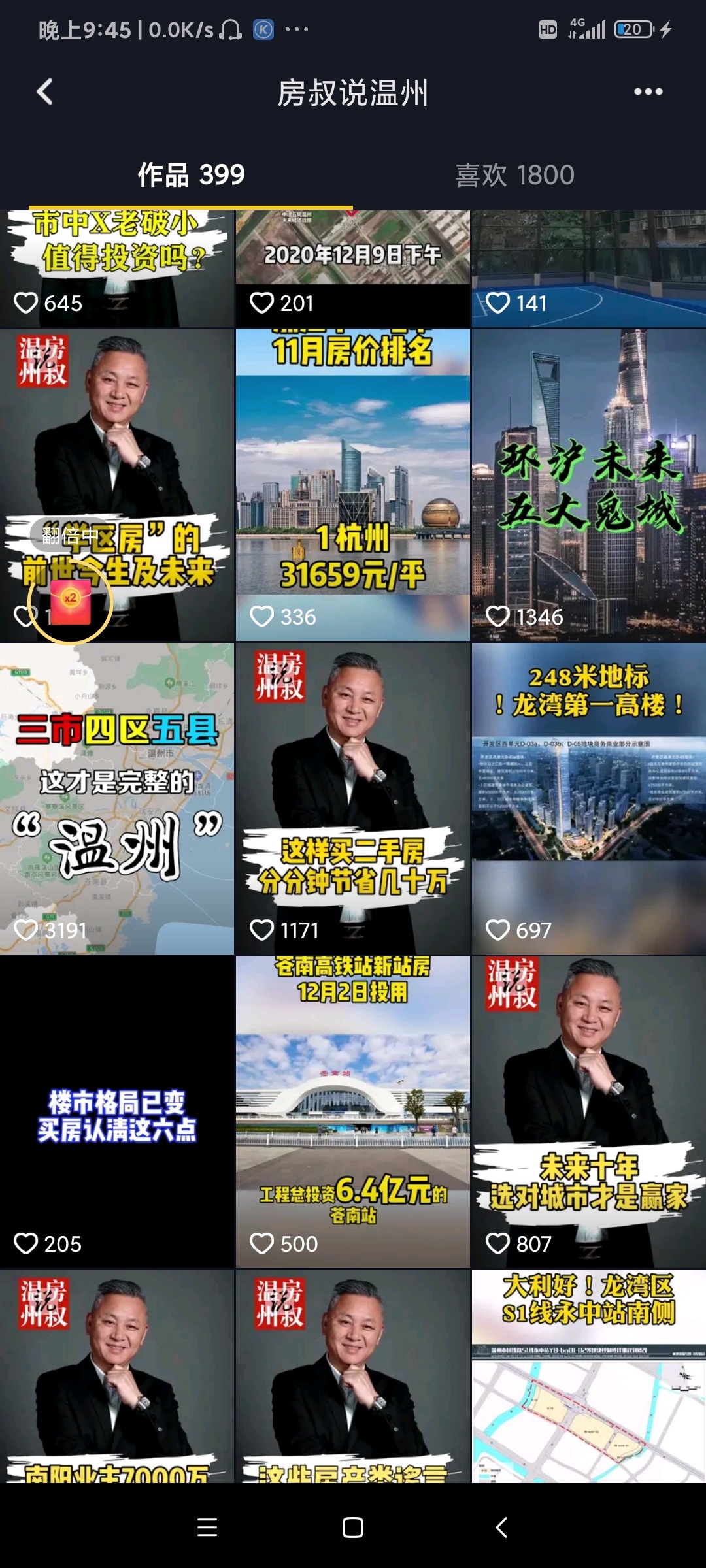Open the video with 141 likes
Image resolution: width=706 pixels, height=1568 pixels.
[588, 268]
